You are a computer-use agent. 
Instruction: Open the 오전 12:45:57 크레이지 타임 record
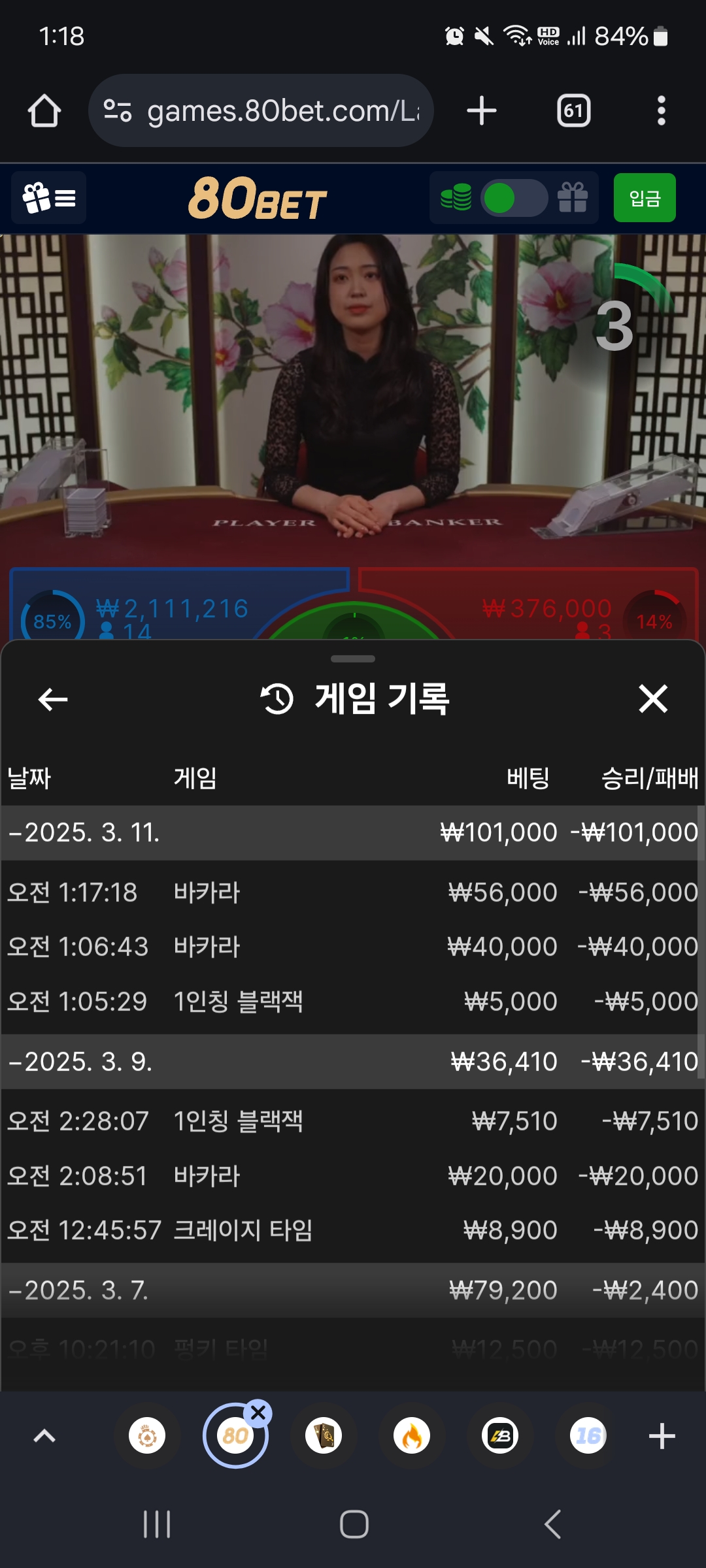point(352,1230)
